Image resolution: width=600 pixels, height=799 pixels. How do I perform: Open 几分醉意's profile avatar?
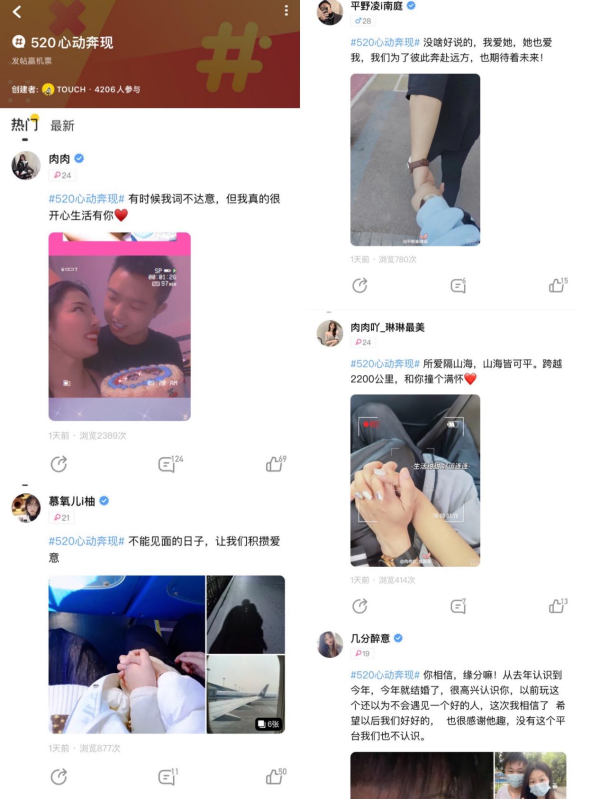[x=330, y=644]
